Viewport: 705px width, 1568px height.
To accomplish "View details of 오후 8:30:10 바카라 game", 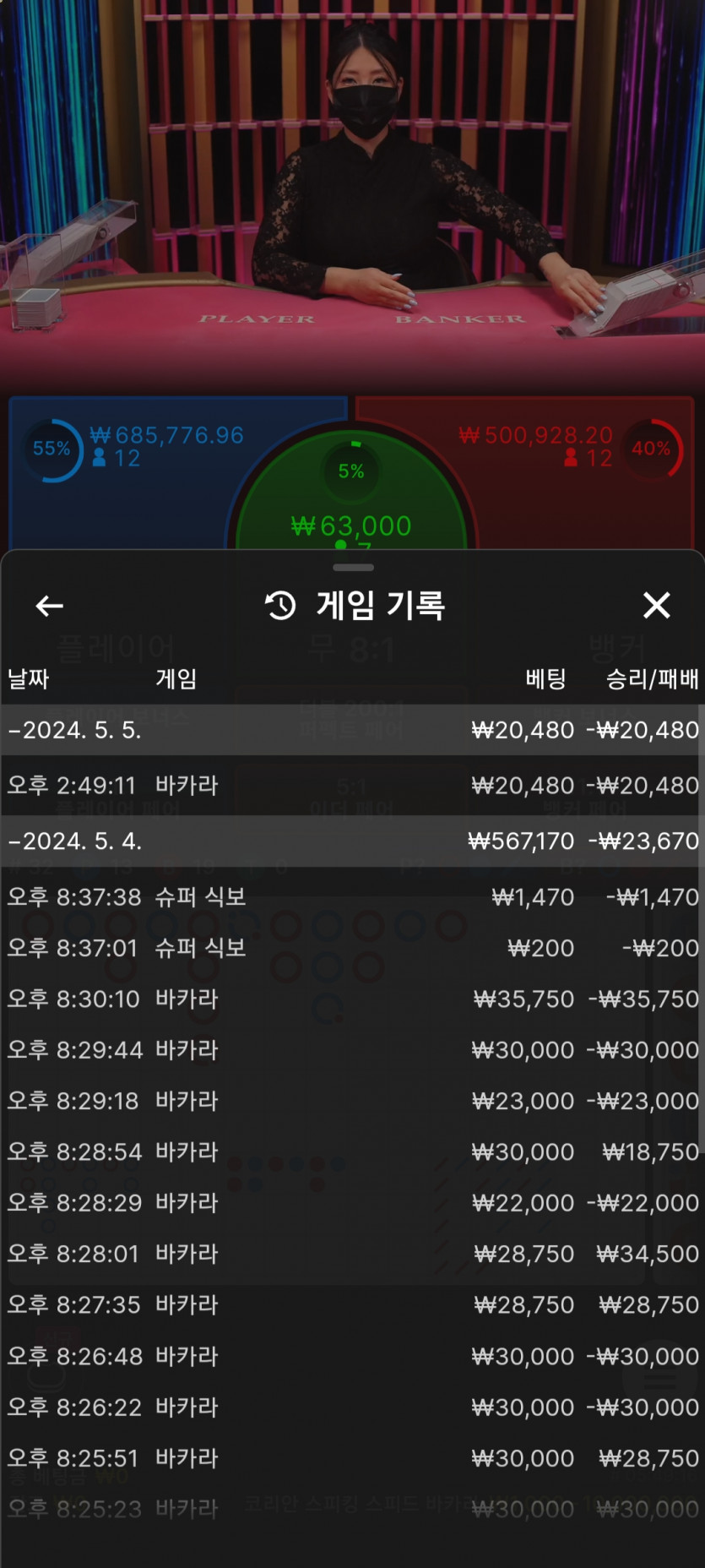I will click(352, 999).
